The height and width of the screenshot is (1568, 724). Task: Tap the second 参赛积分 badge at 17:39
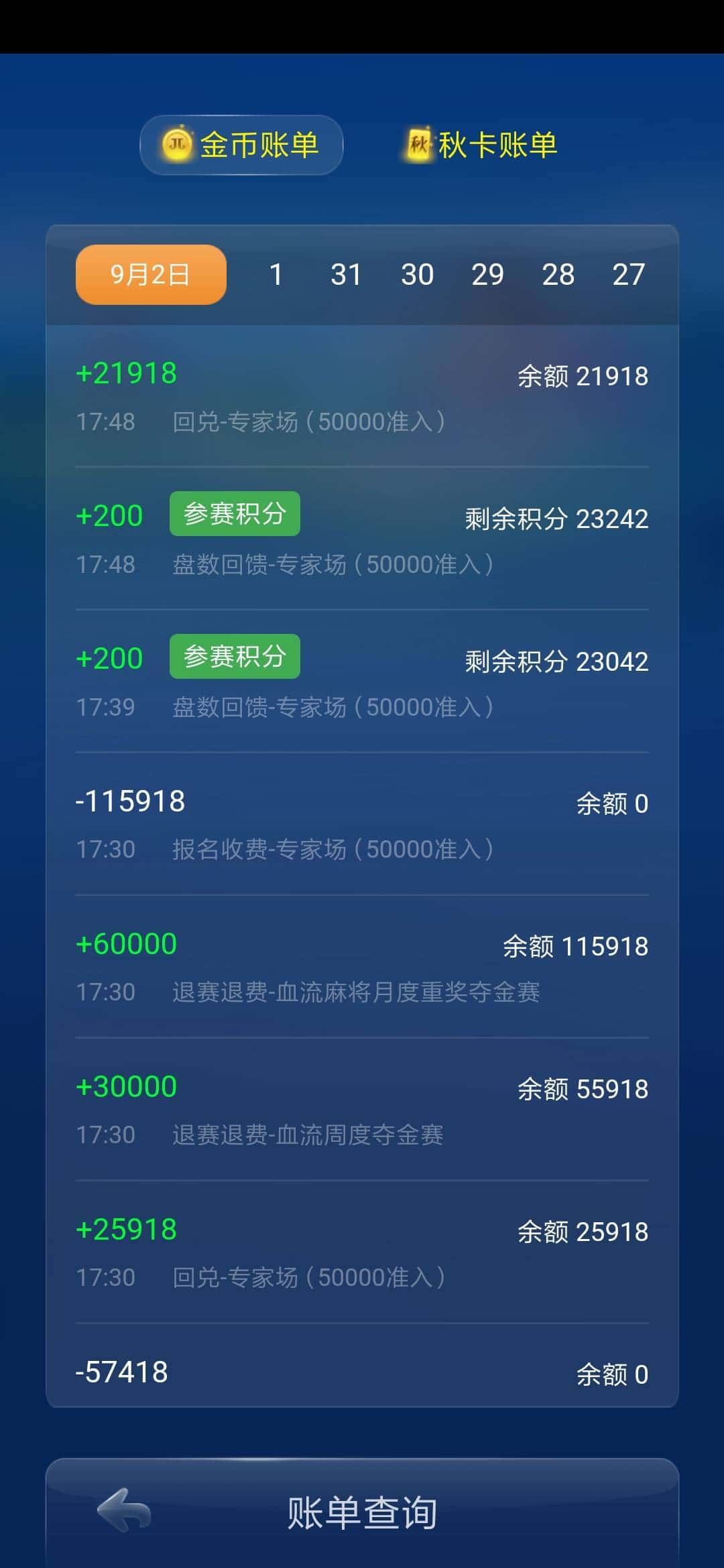(234, 657)
